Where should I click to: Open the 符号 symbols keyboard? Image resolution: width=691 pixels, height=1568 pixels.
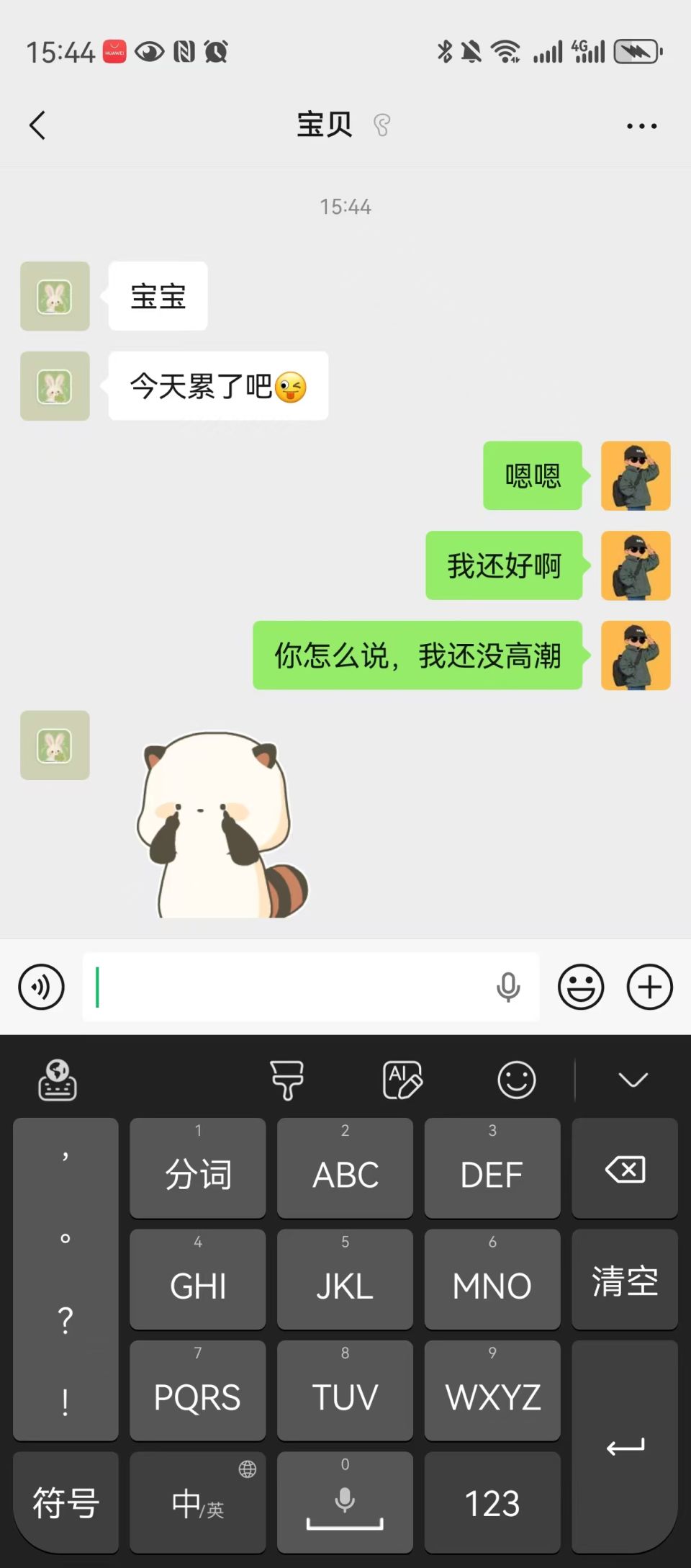(66, 1502)
